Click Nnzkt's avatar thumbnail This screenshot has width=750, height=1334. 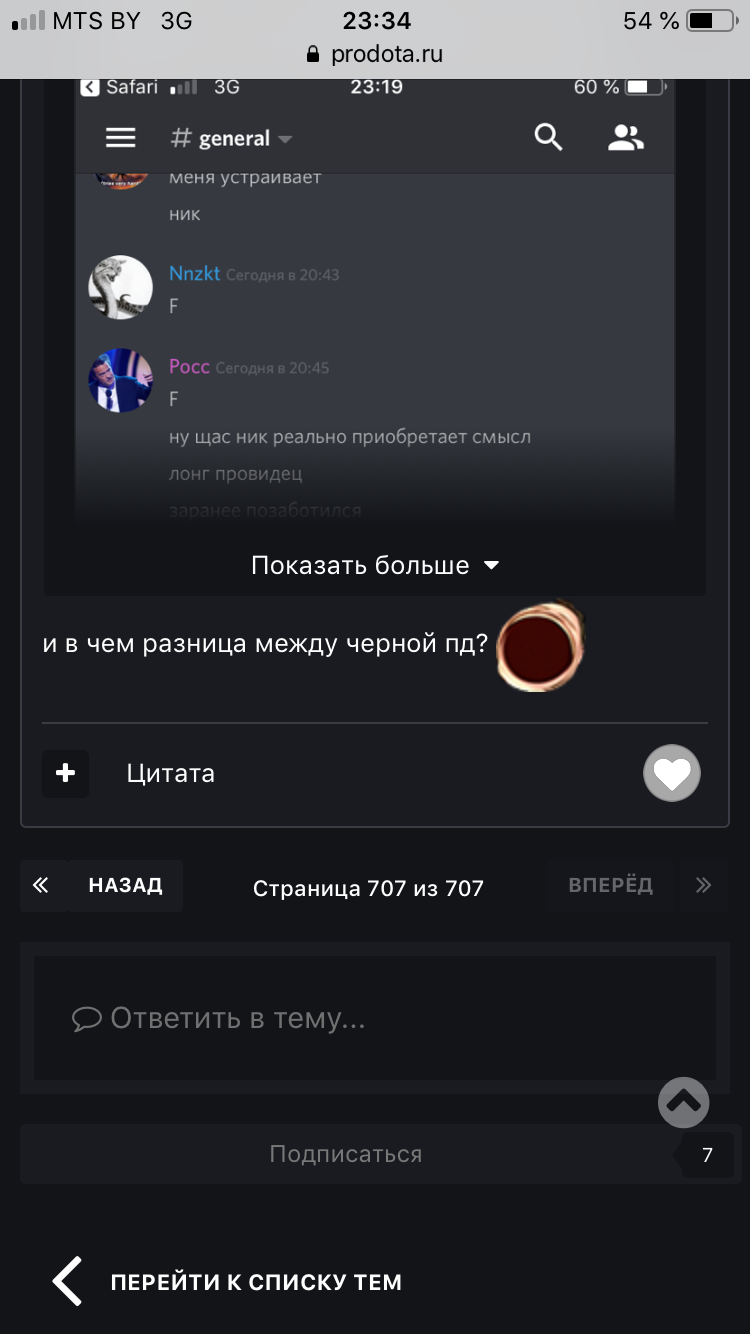pyautogui.click(x=120, y=287)
